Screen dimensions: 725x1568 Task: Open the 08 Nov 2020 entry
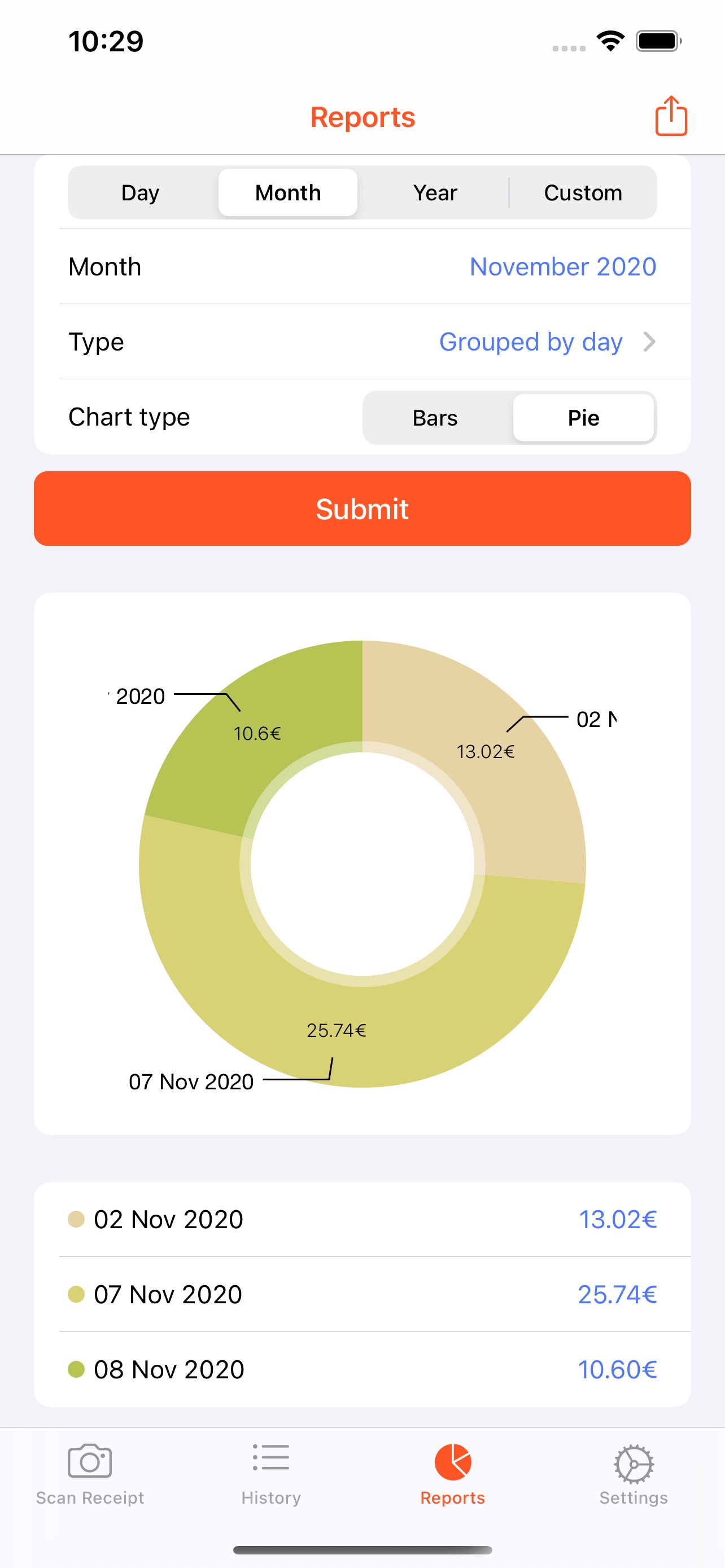pyautogui.click(x=363, y=1369)
